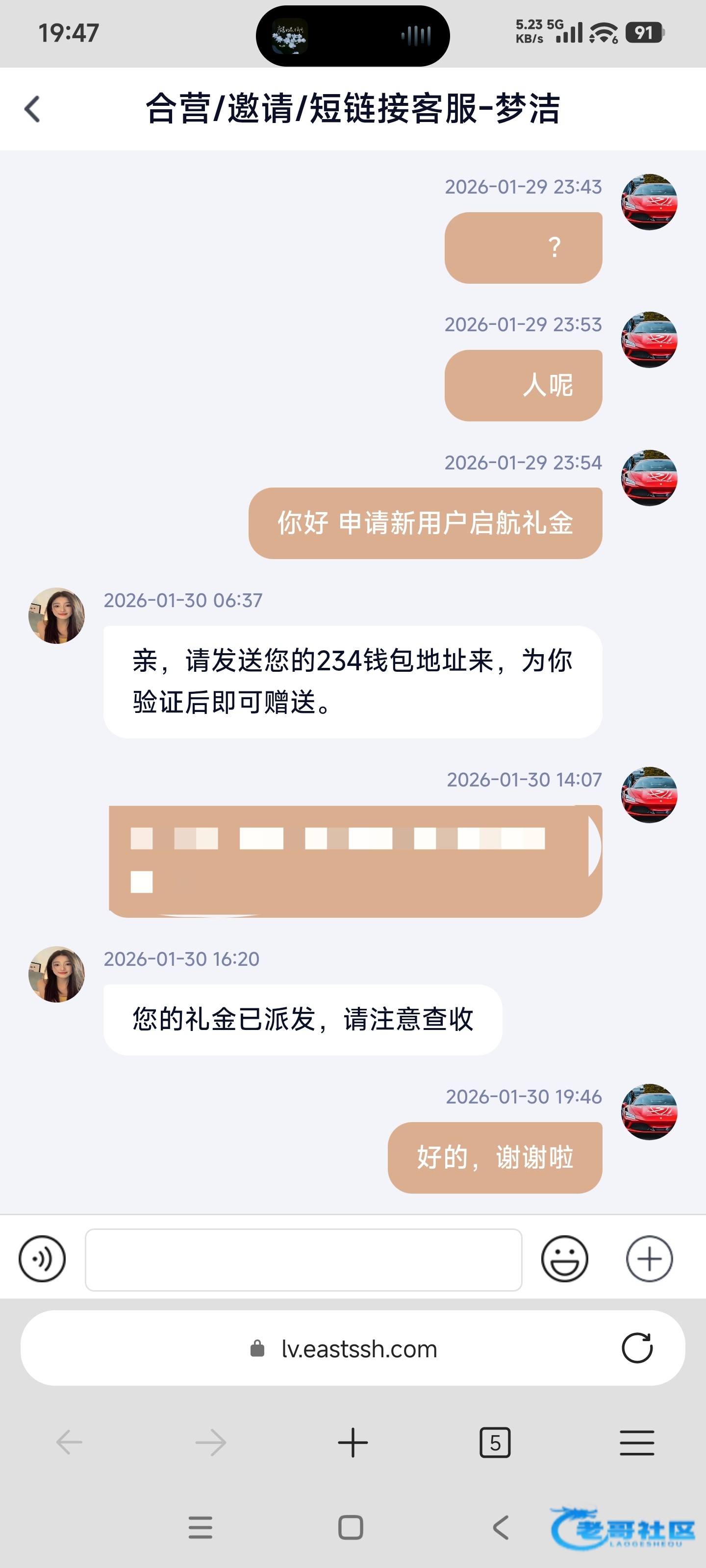Go to the system home screen

pos(350,1527)
